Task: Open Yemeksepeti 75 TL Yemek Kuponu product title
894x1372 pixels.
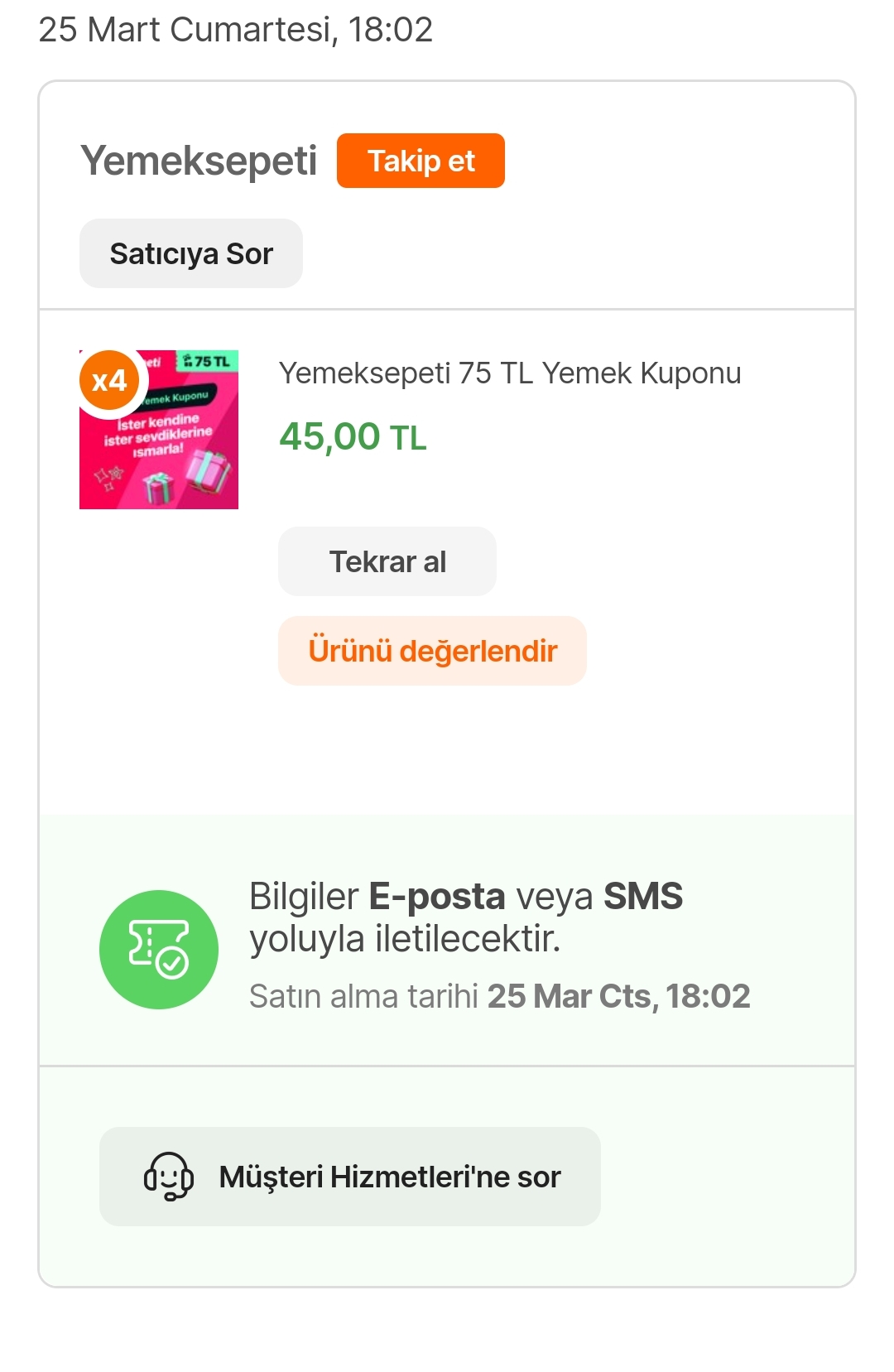Action: (509, 373)
